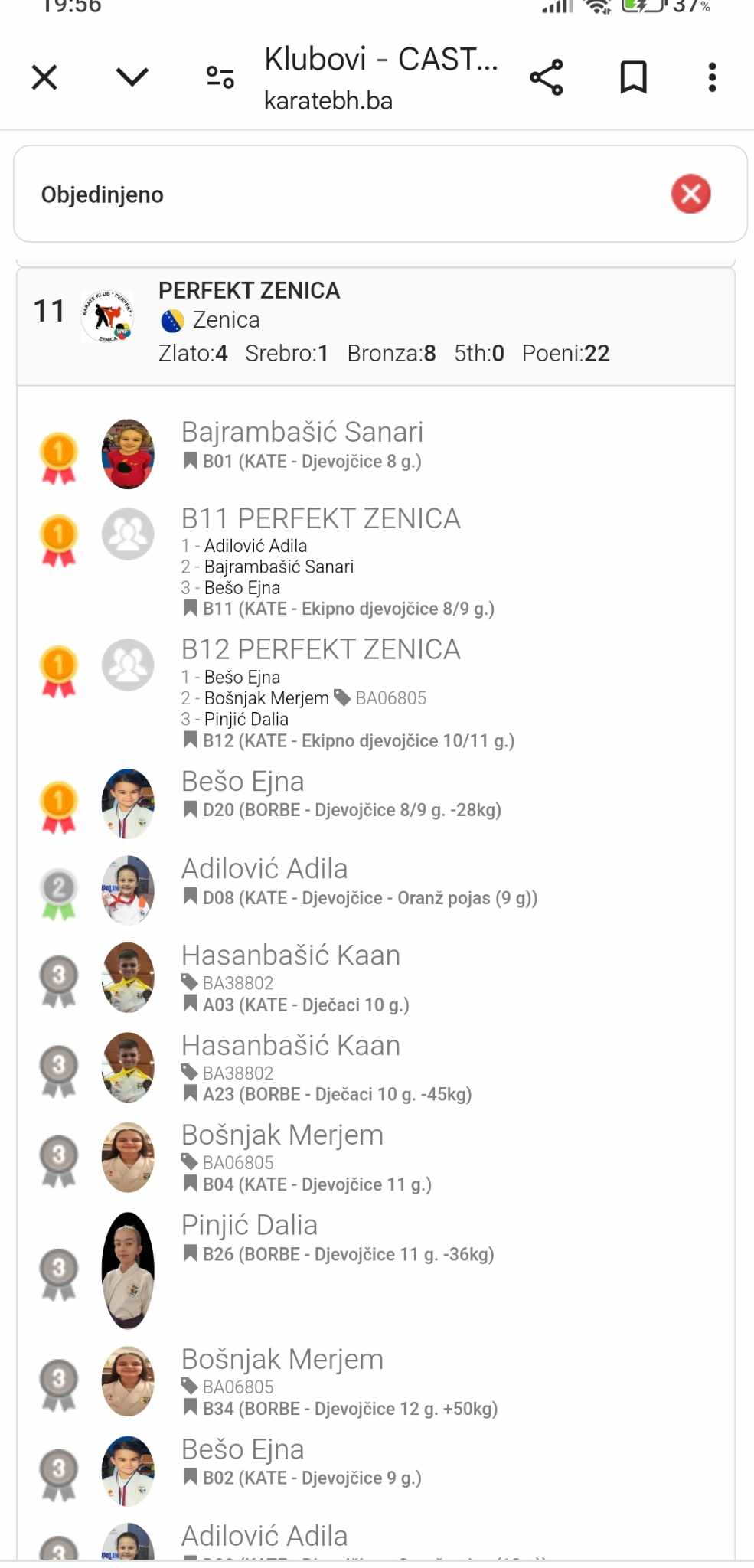754x1568 pixels.
Task: Clear the Objedinjeno filter with the red X
Action: pyautogui.click(x=690, y=194)
